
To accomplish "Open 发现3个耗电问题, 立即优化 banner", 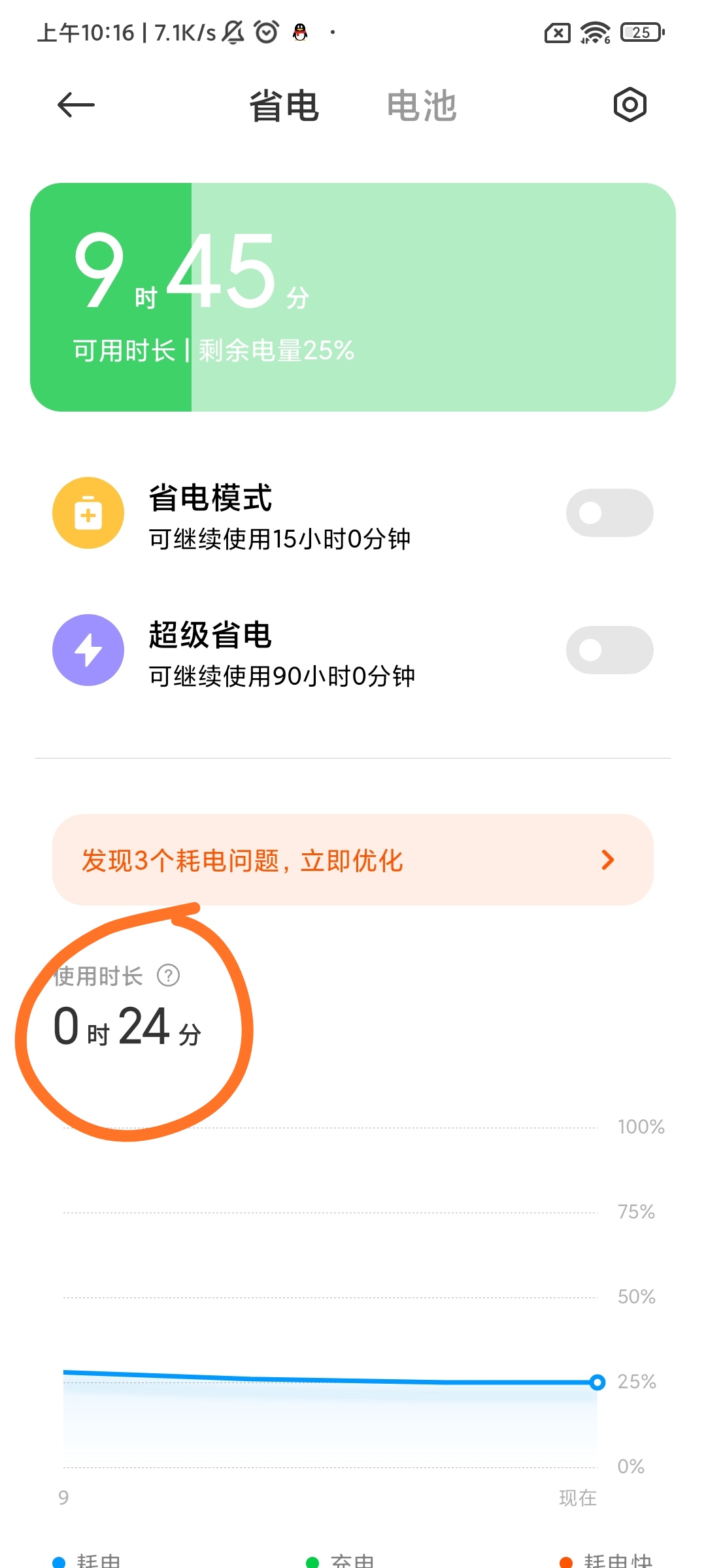I will click(x=353, y=860).
